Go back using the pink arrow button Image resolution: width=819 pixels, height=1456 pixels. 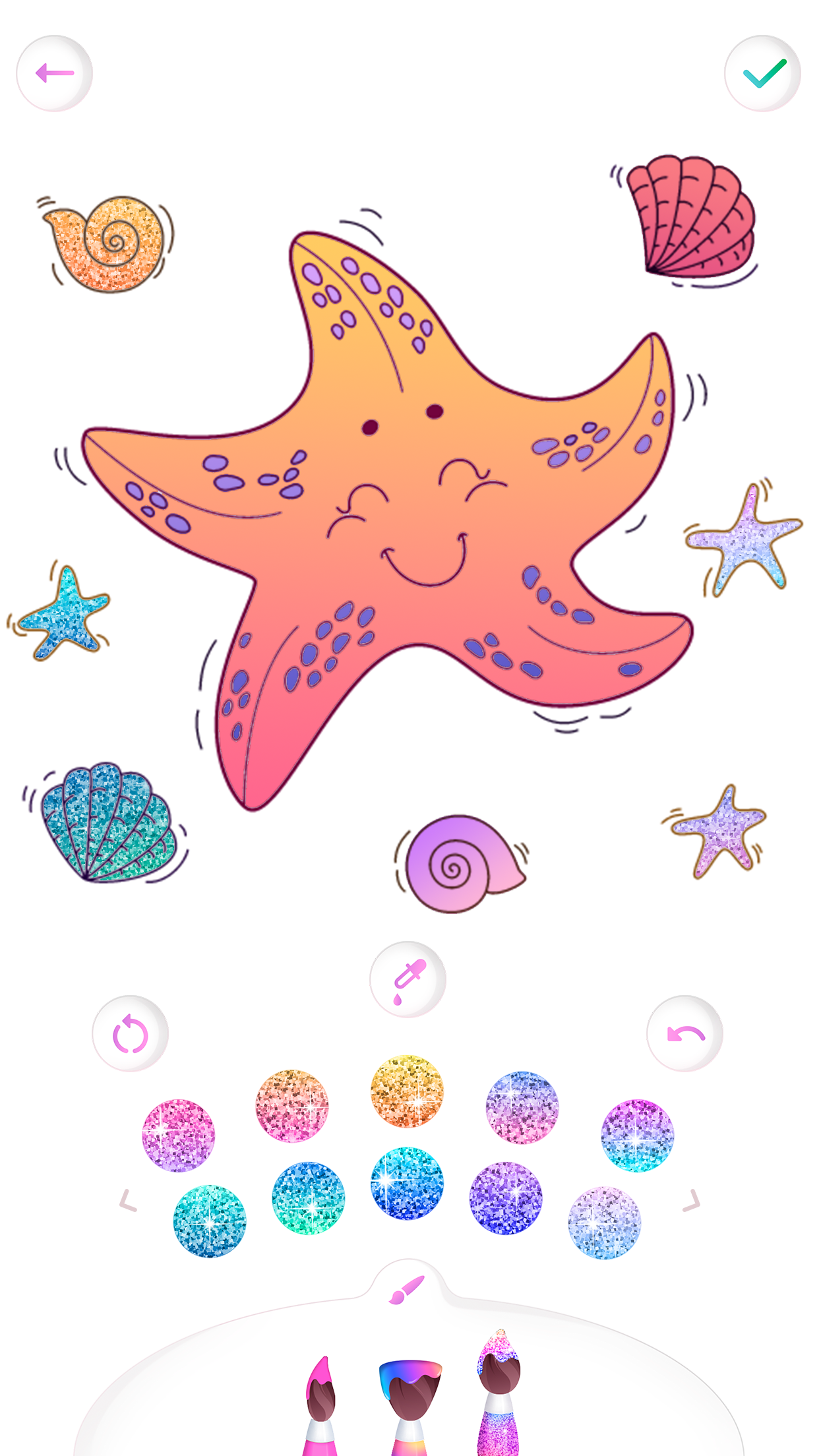point(54,73)
